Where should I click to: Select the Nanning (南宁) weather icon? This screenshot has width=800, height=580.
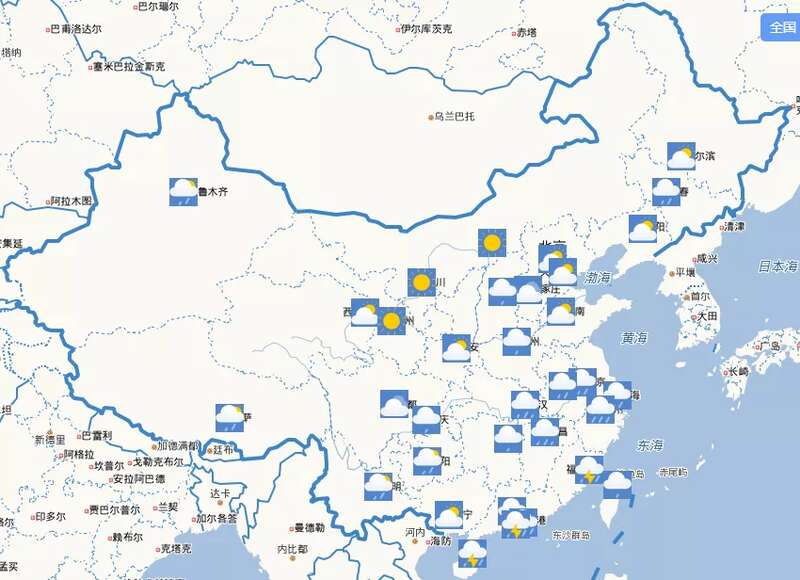pos(449,514)
